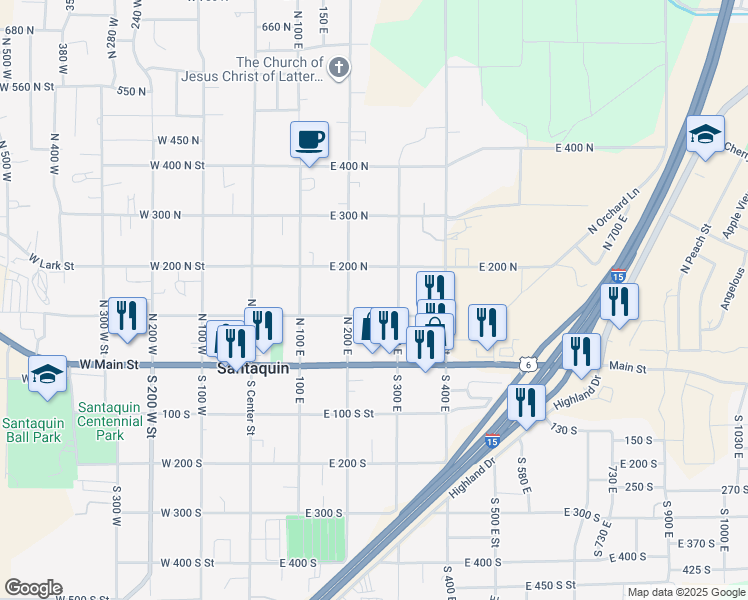The image size is (748, 600).
Task: Open the restaurant marker near N 300 W
Action: (x=127, y=316)
